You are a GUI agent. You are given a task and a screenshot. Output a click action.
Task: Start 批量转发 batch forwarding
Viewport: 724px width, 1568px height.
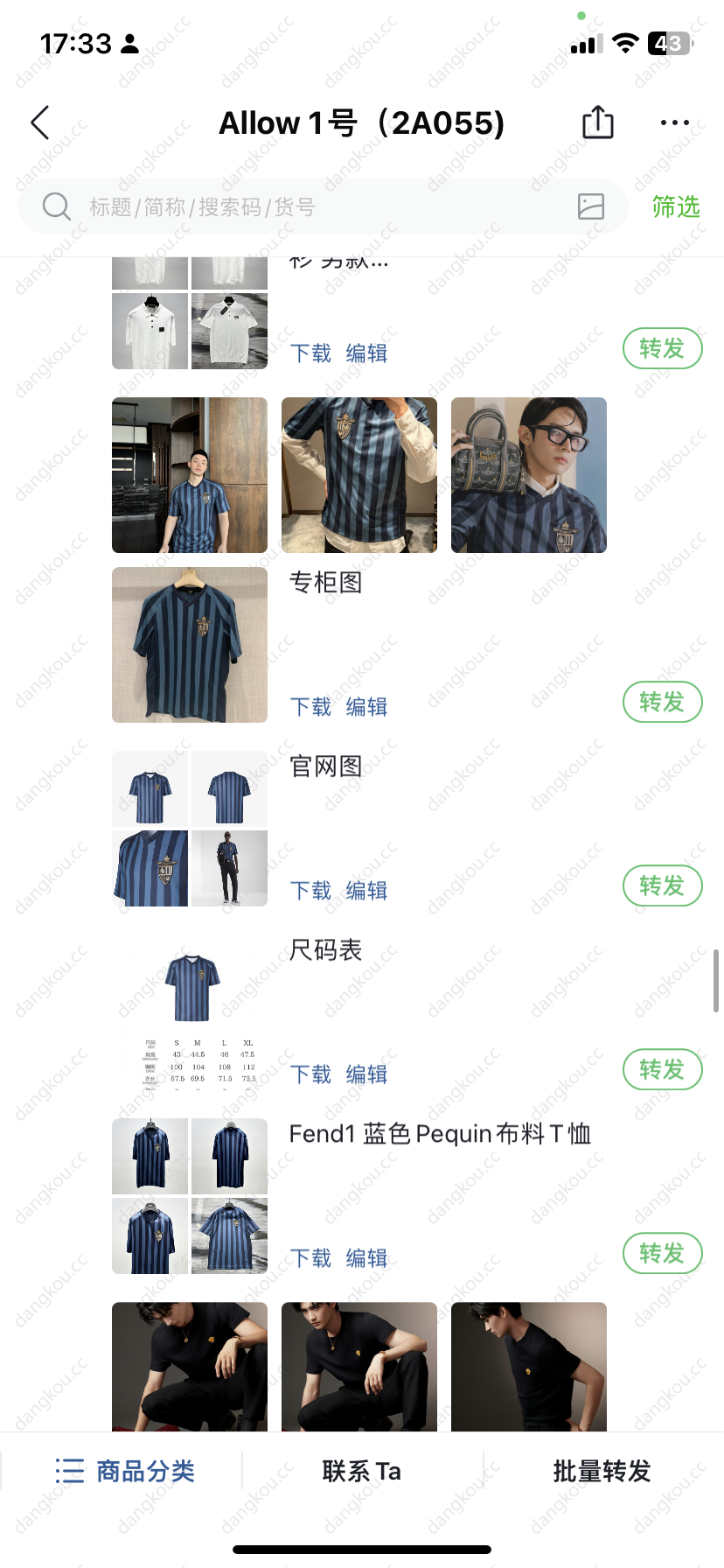(602, 1472)
